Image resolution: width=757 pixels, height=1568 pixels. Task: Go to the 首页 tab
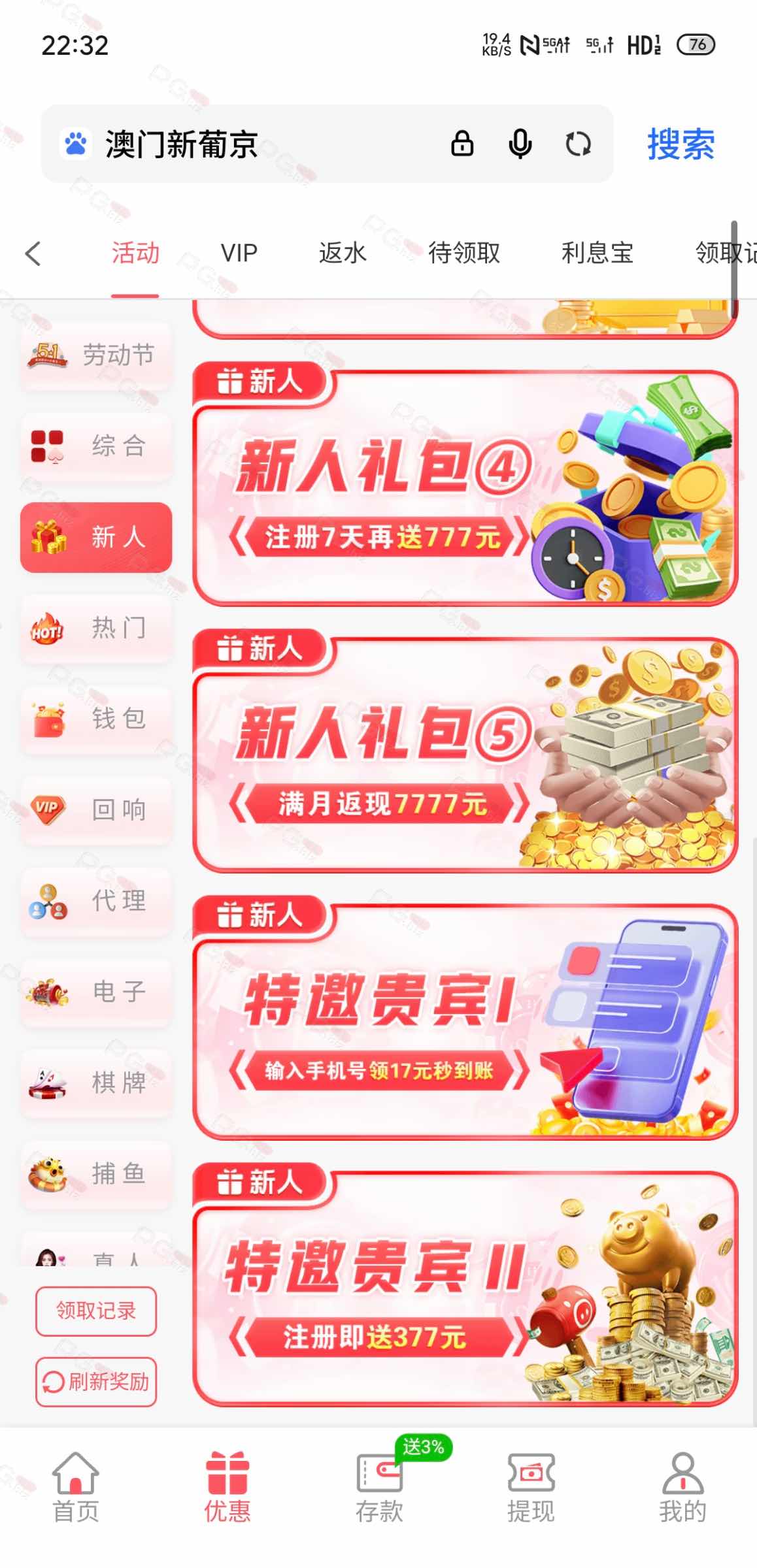coord(76,1487)
